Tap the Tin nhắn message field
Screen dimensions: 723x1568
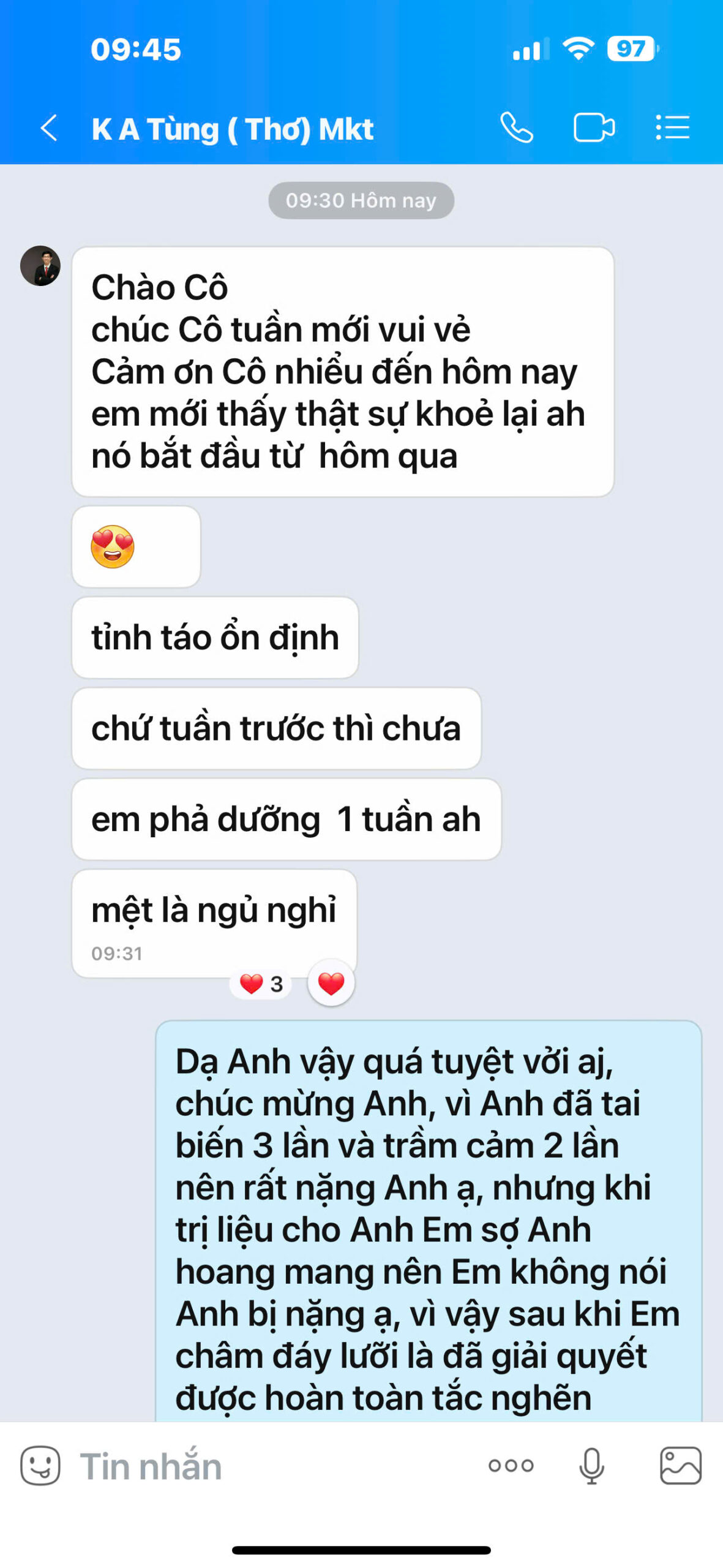[275, 1466]
